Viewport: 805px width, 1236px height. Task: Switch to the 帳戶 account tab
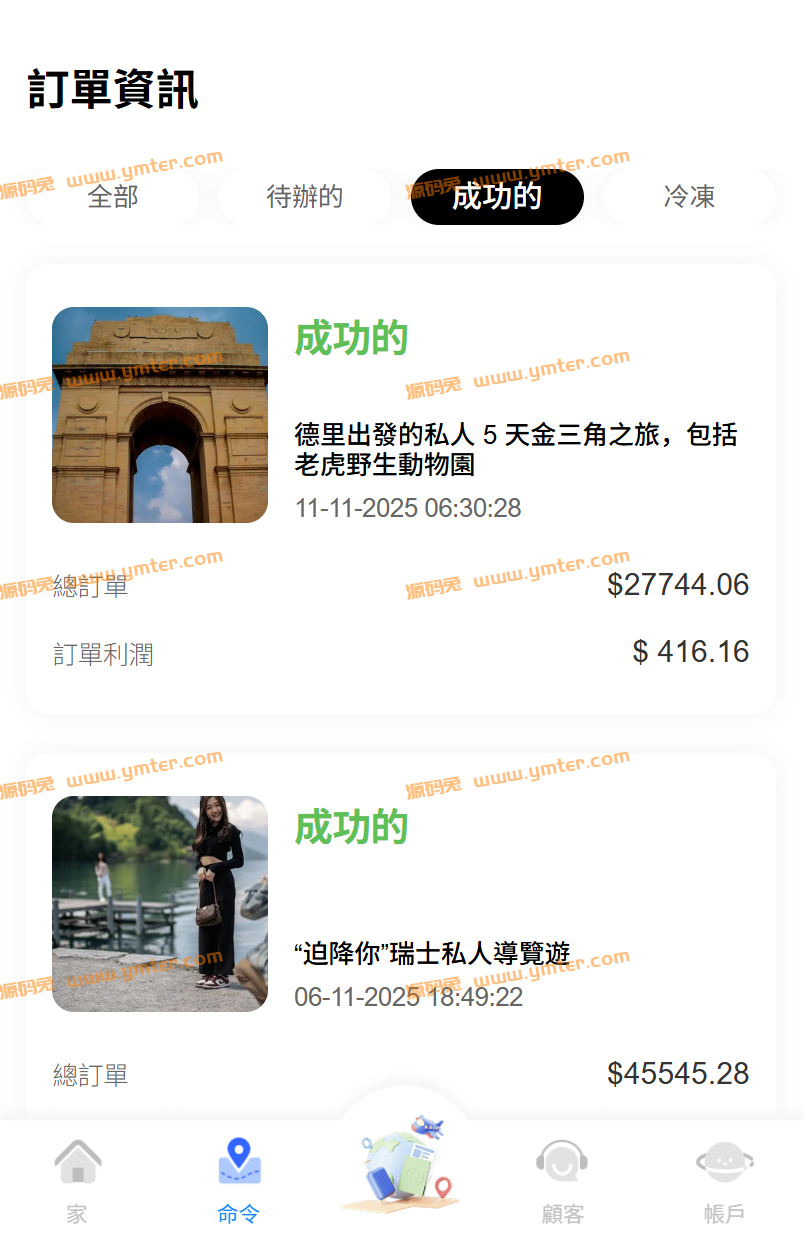click(x=724, y=1180)
